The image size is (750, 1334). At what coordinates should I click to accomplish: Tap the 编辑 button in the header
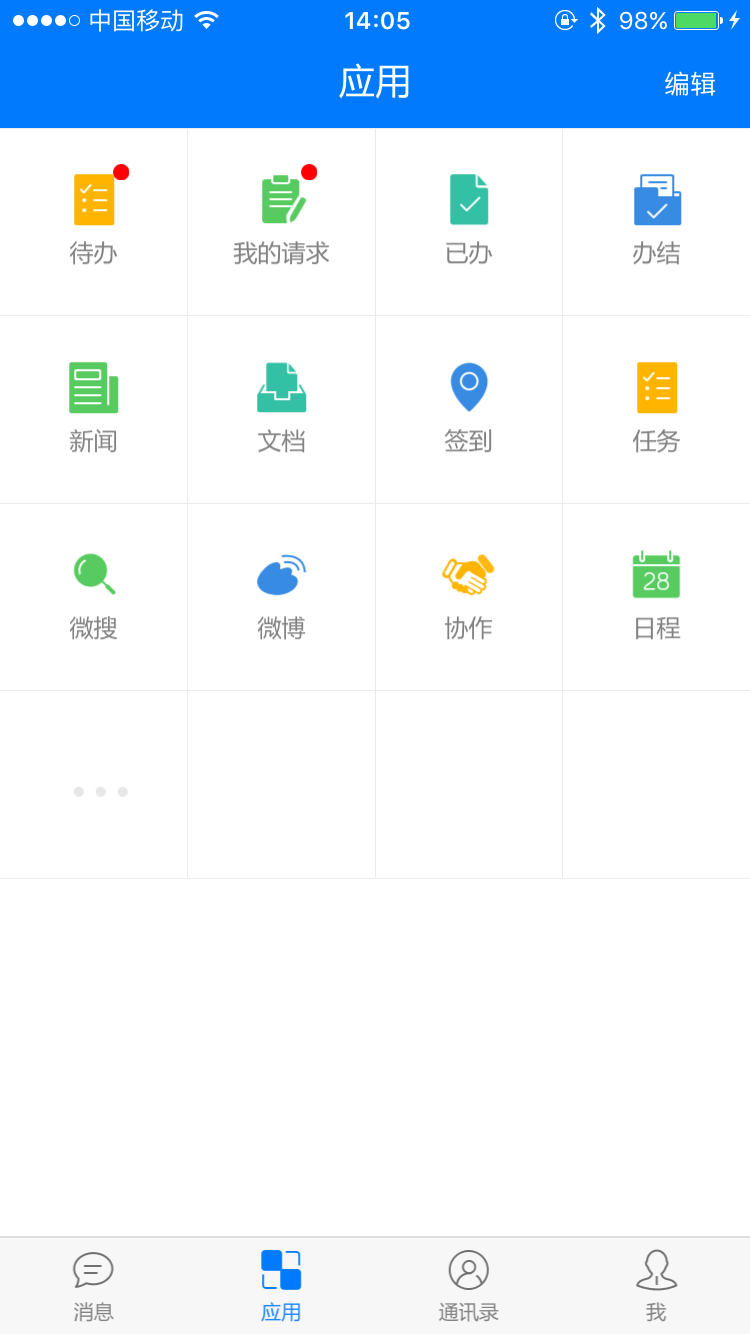pos(690,84)
